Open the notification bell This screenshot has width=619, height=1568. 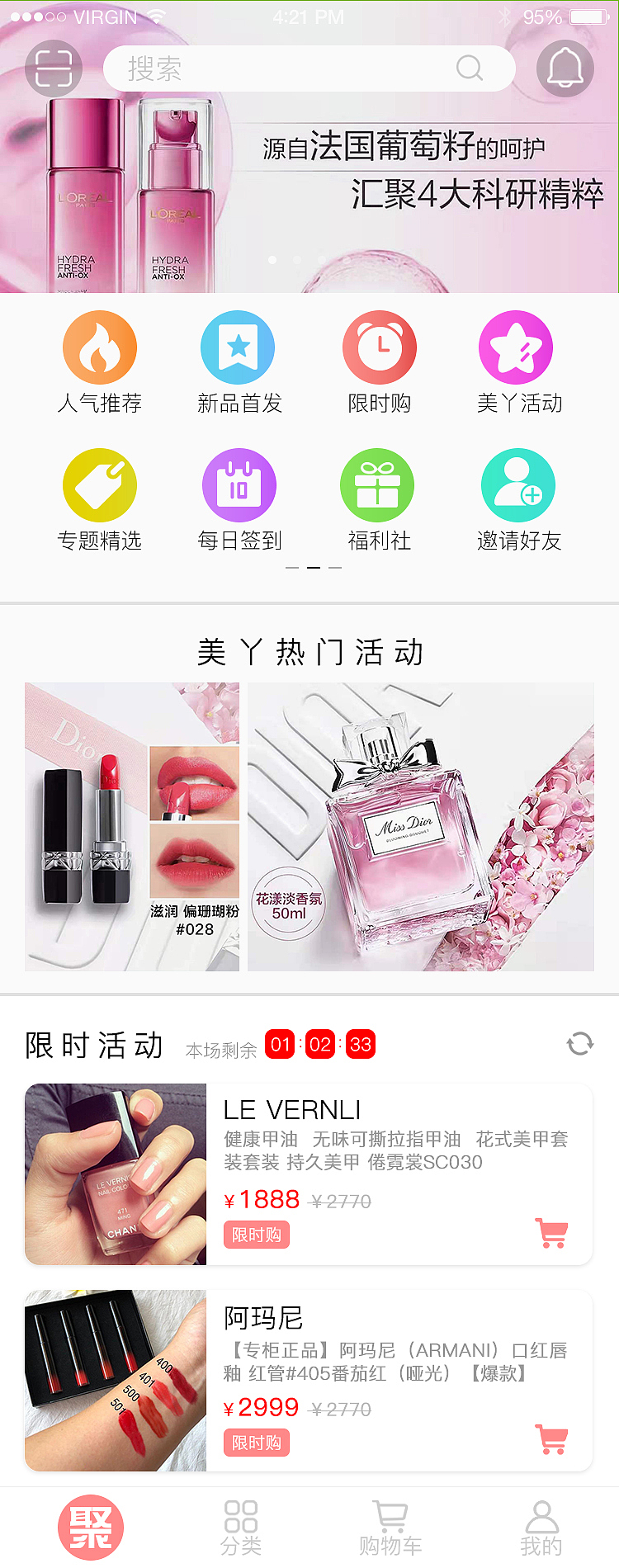pos(565,68)
